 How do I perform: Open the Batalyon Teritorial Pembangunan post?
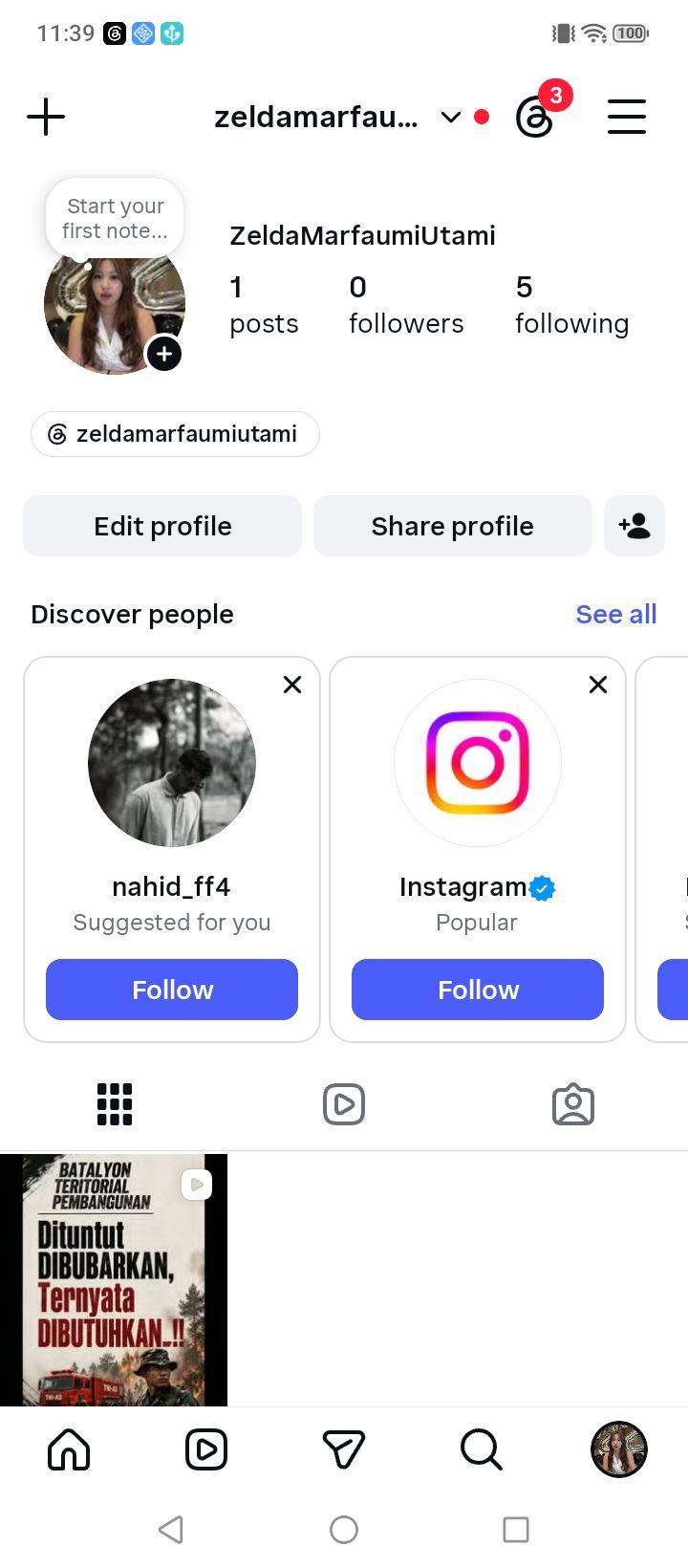click(x=114, y=1280)
